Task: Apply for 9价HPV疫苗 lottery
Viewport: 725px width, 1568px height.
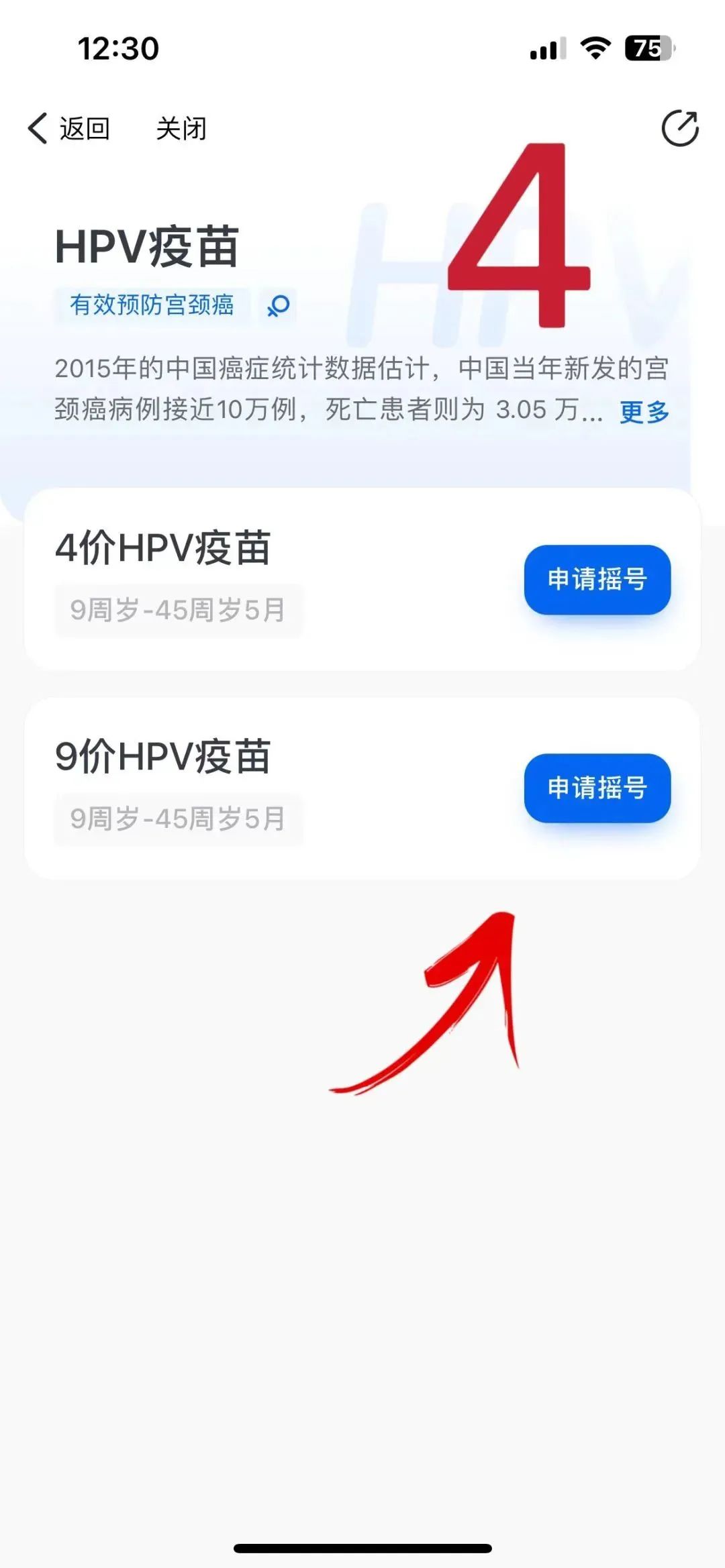Action: 597,788
